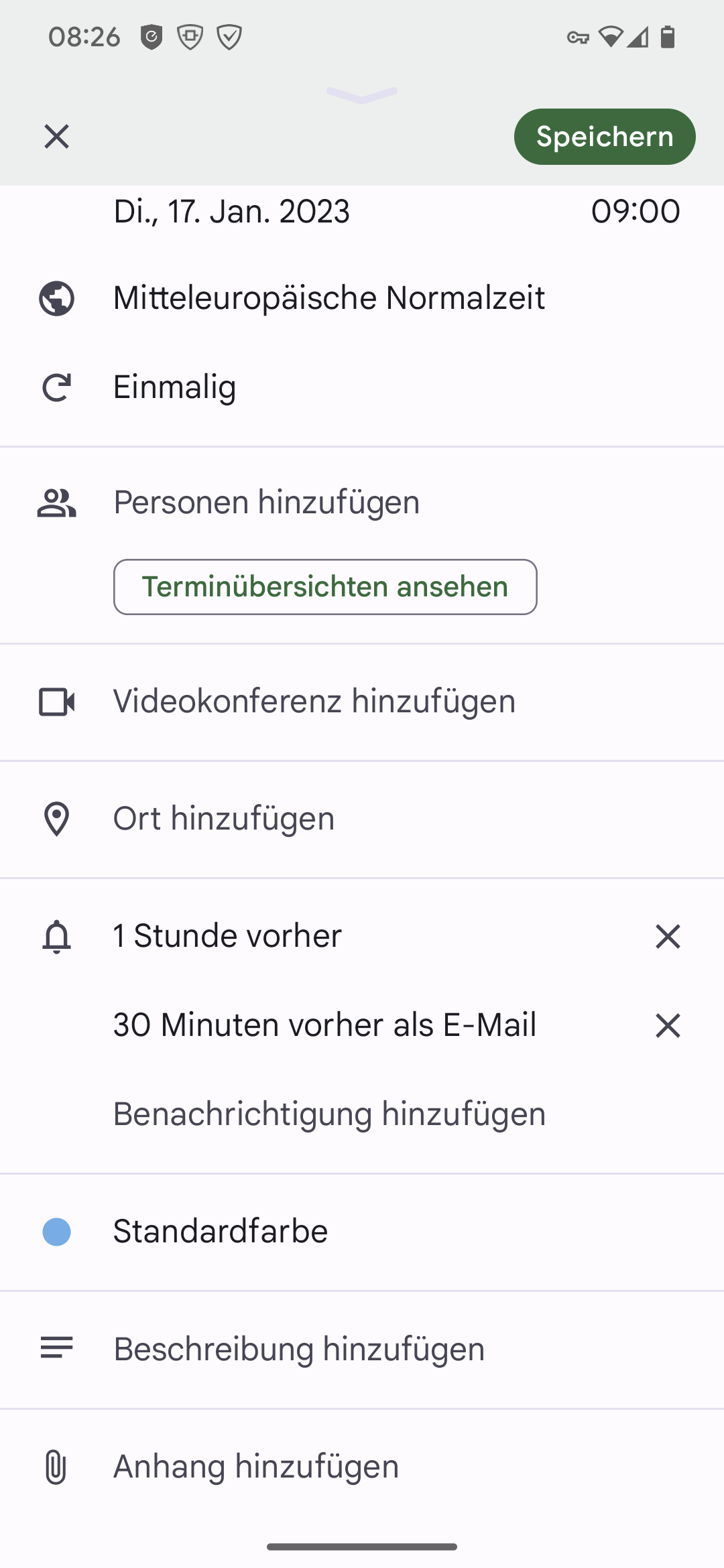Image resolution: width=724 pixels, height=1568 pixels.
Task: Open Ort hinzufügen
Action: 223,819
